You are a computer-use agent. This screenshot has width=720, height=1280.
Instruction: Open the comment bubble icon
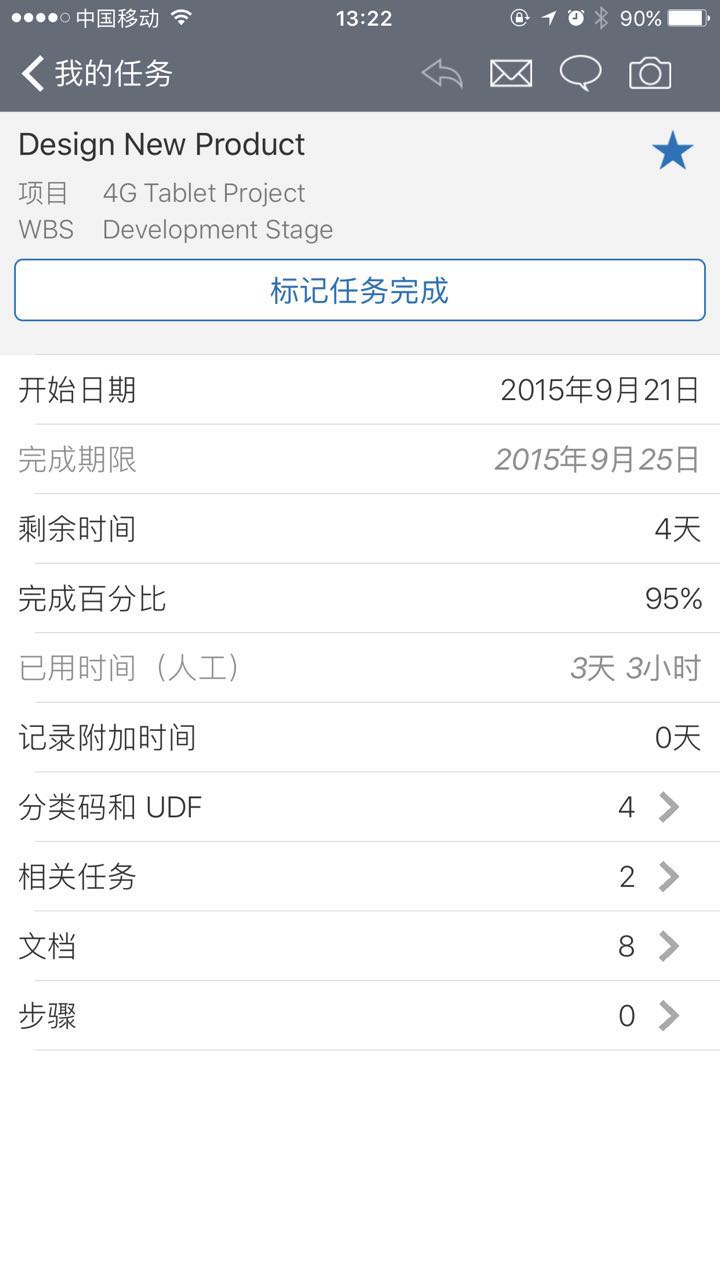click(580, 73)
